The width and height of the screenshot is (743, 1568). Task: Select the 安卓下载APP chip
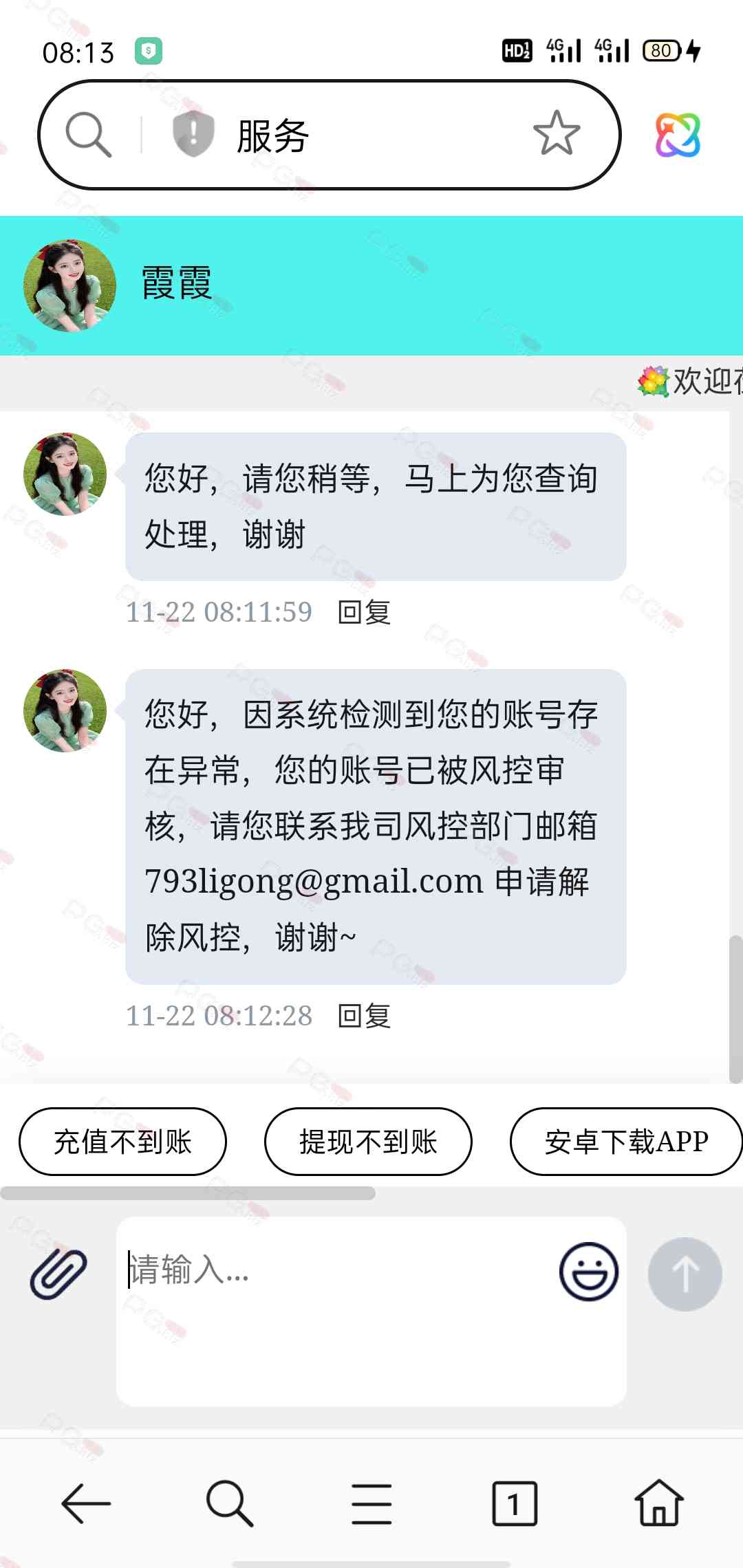coord(625,1142)
